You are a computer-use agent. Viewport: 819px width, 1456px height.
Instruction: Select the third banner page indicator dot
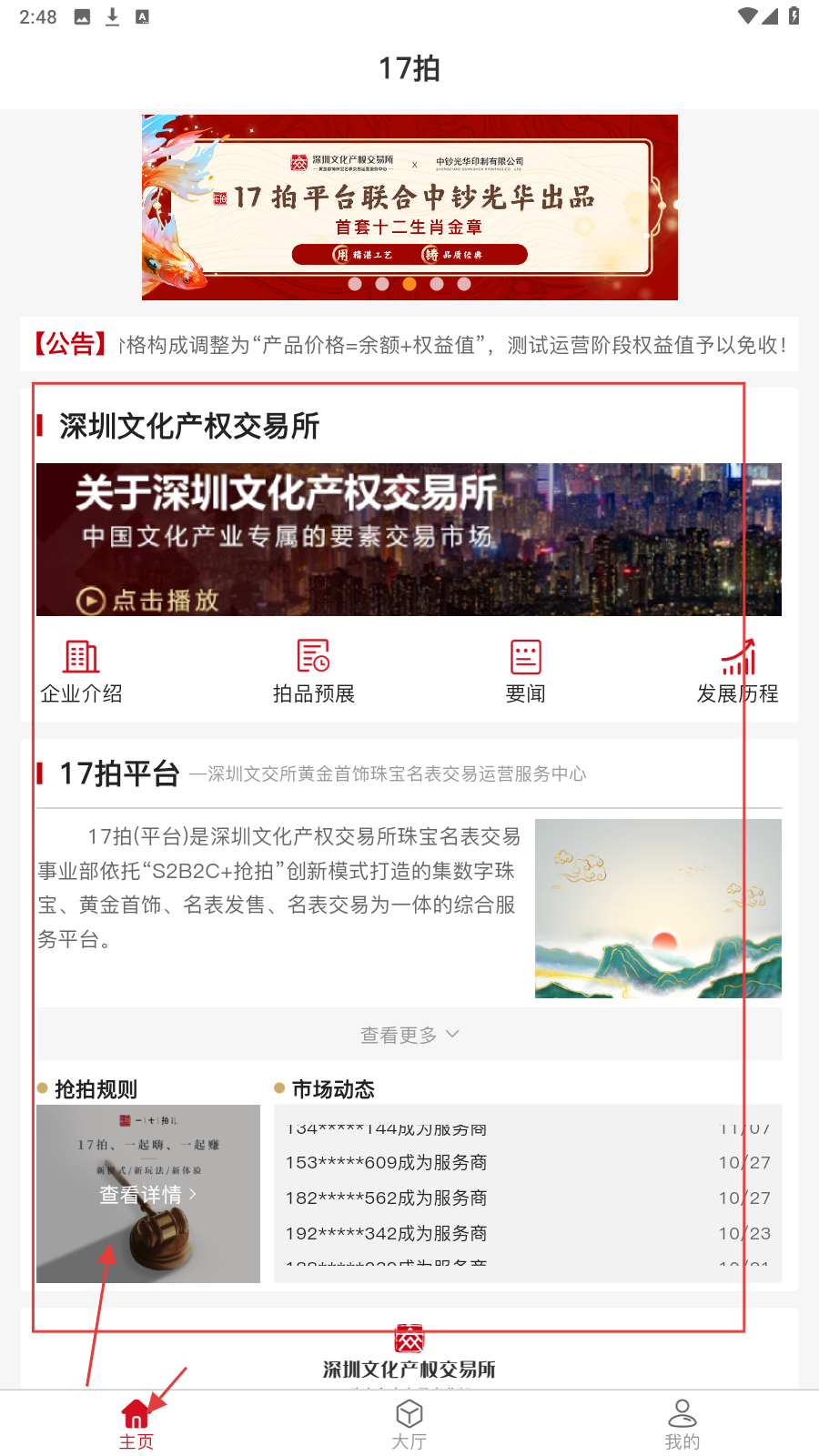[409, 284]
